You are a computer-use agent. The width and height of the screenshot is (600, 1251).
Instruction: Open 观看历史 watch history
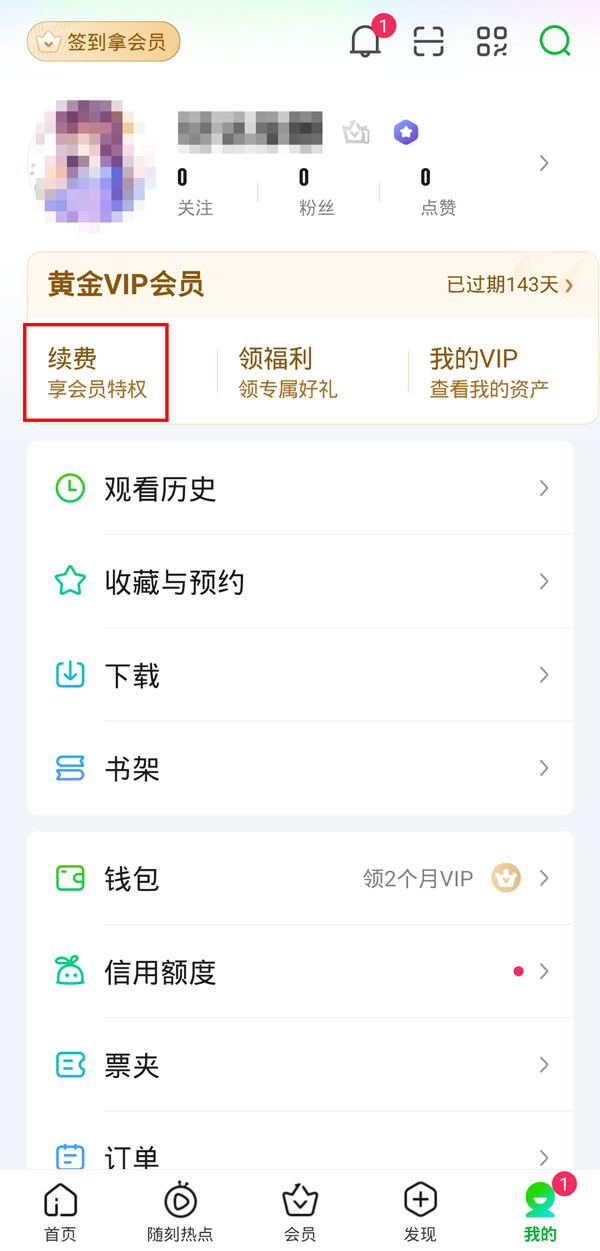300,488
